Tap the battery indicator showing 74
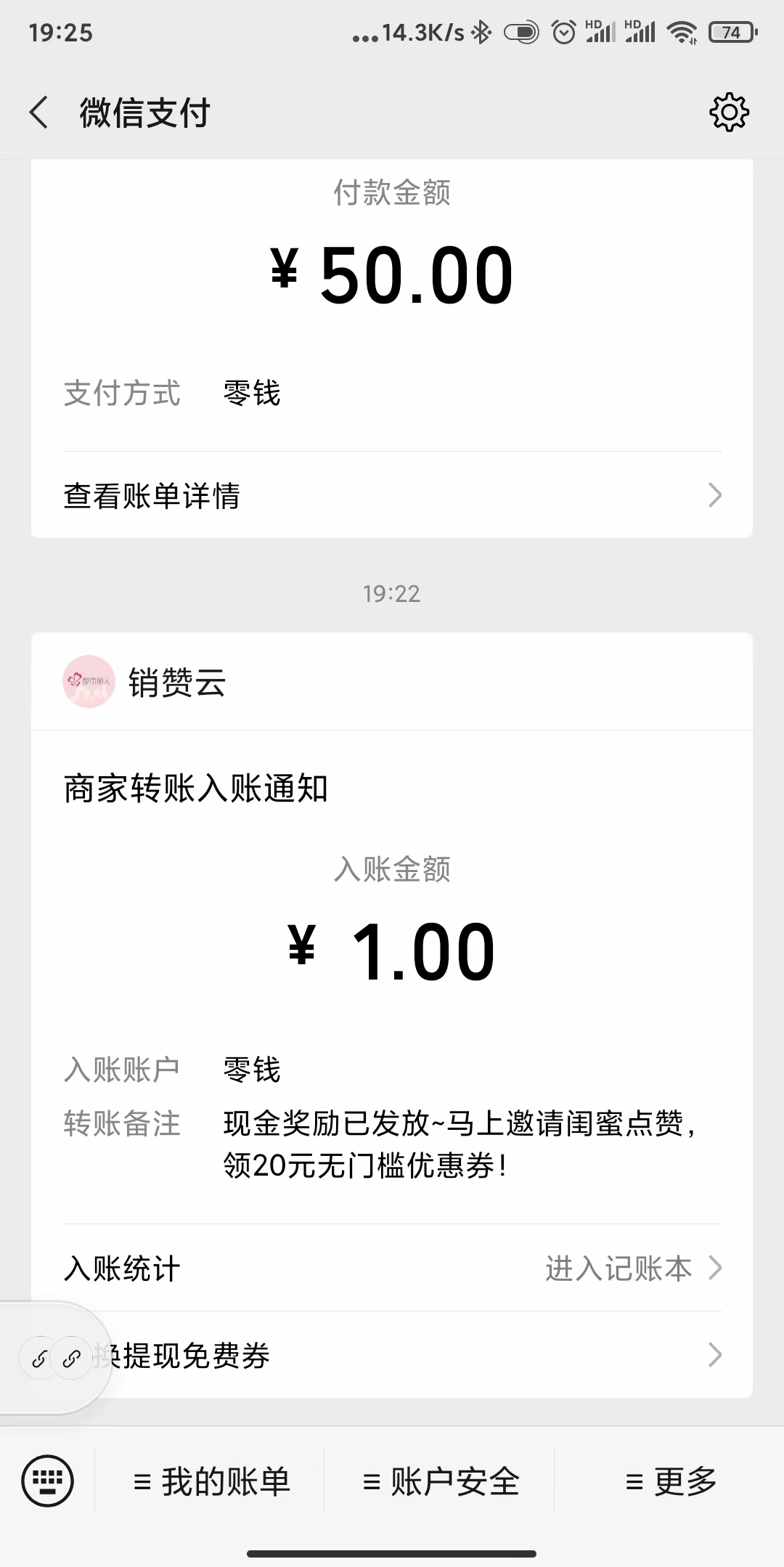This screenshot has width=784, height=1567. [731, 32]
